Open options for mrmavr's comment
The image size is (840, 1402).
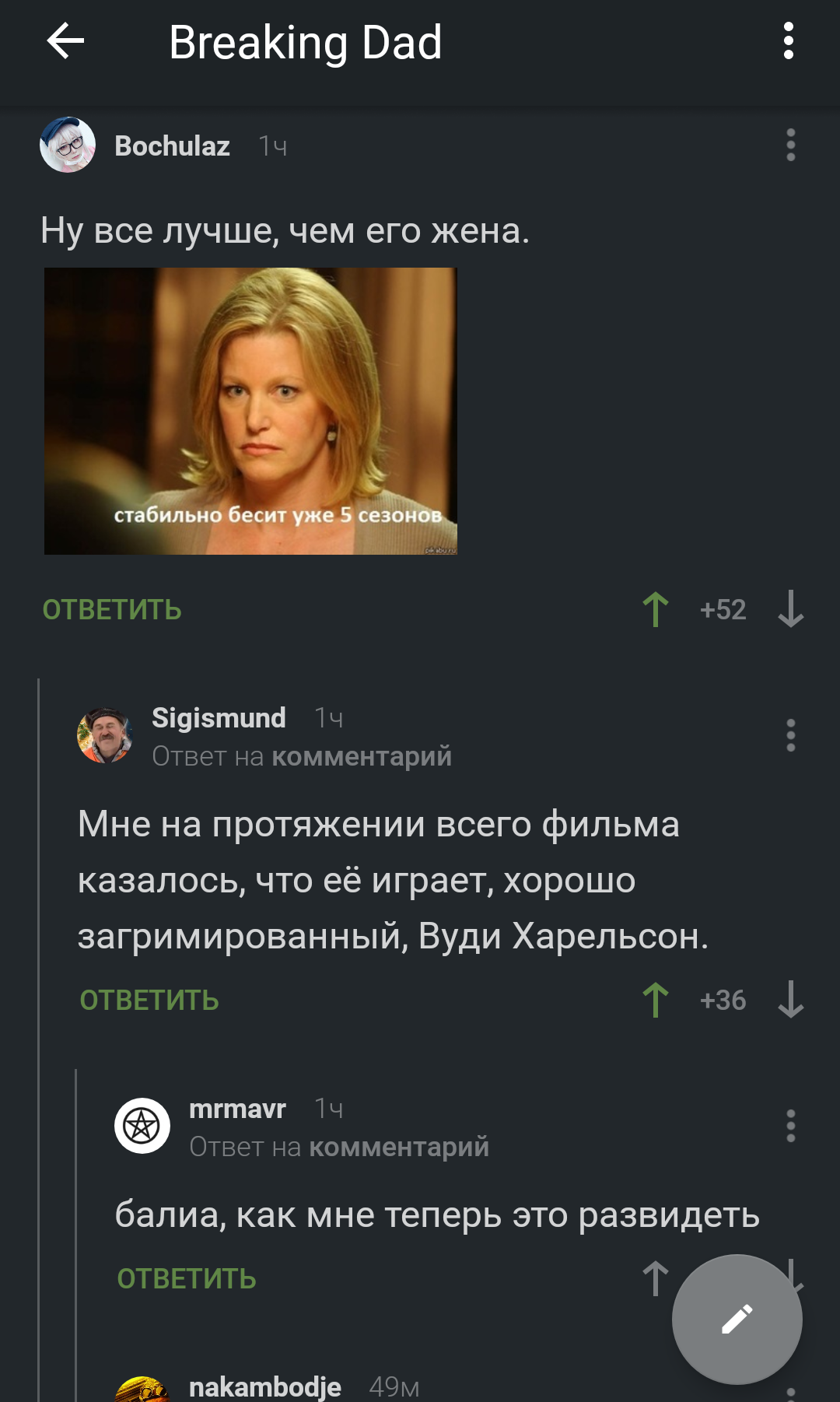click(x=790, y=1126)
